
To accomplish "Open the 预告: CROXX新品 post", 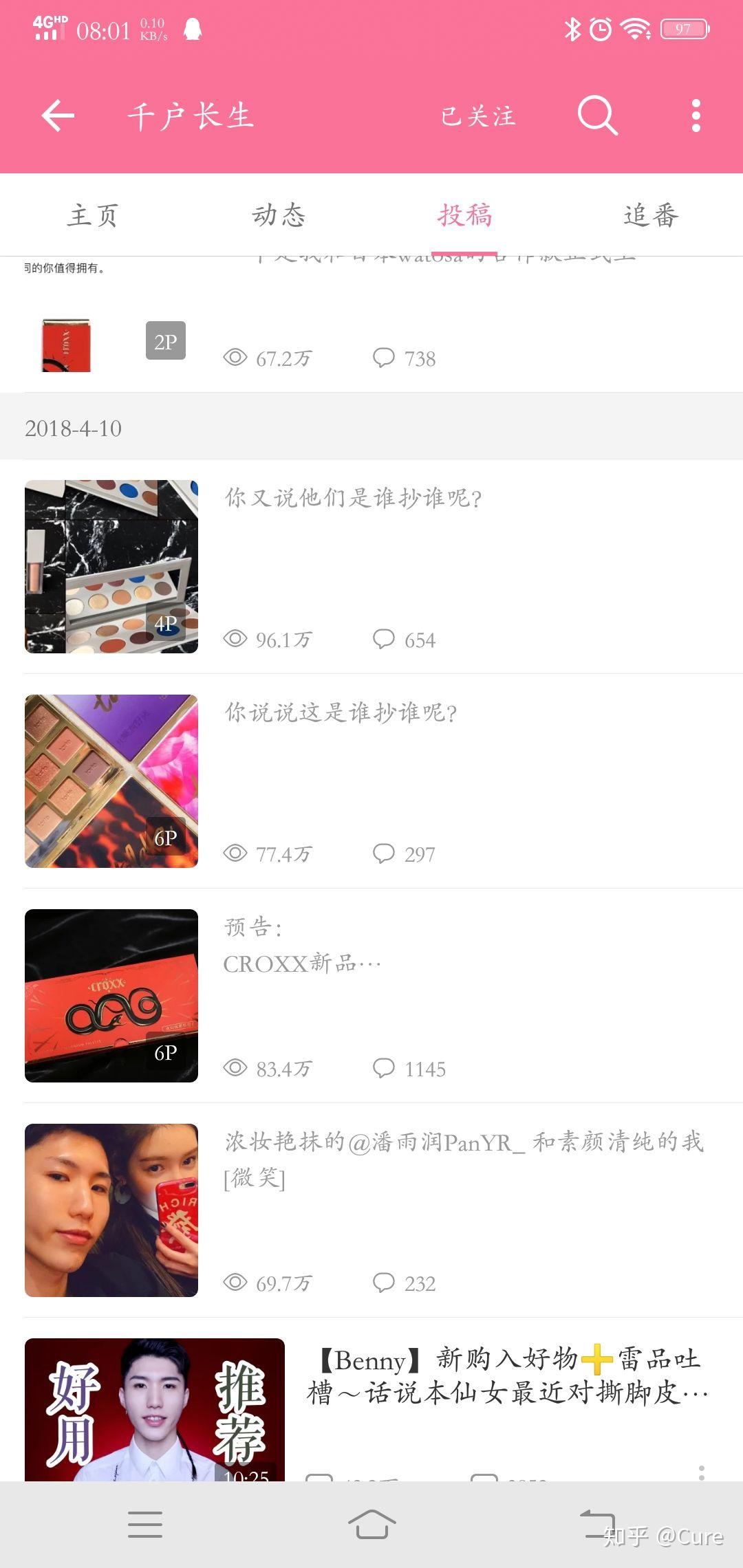I will [x=371, y=996].
